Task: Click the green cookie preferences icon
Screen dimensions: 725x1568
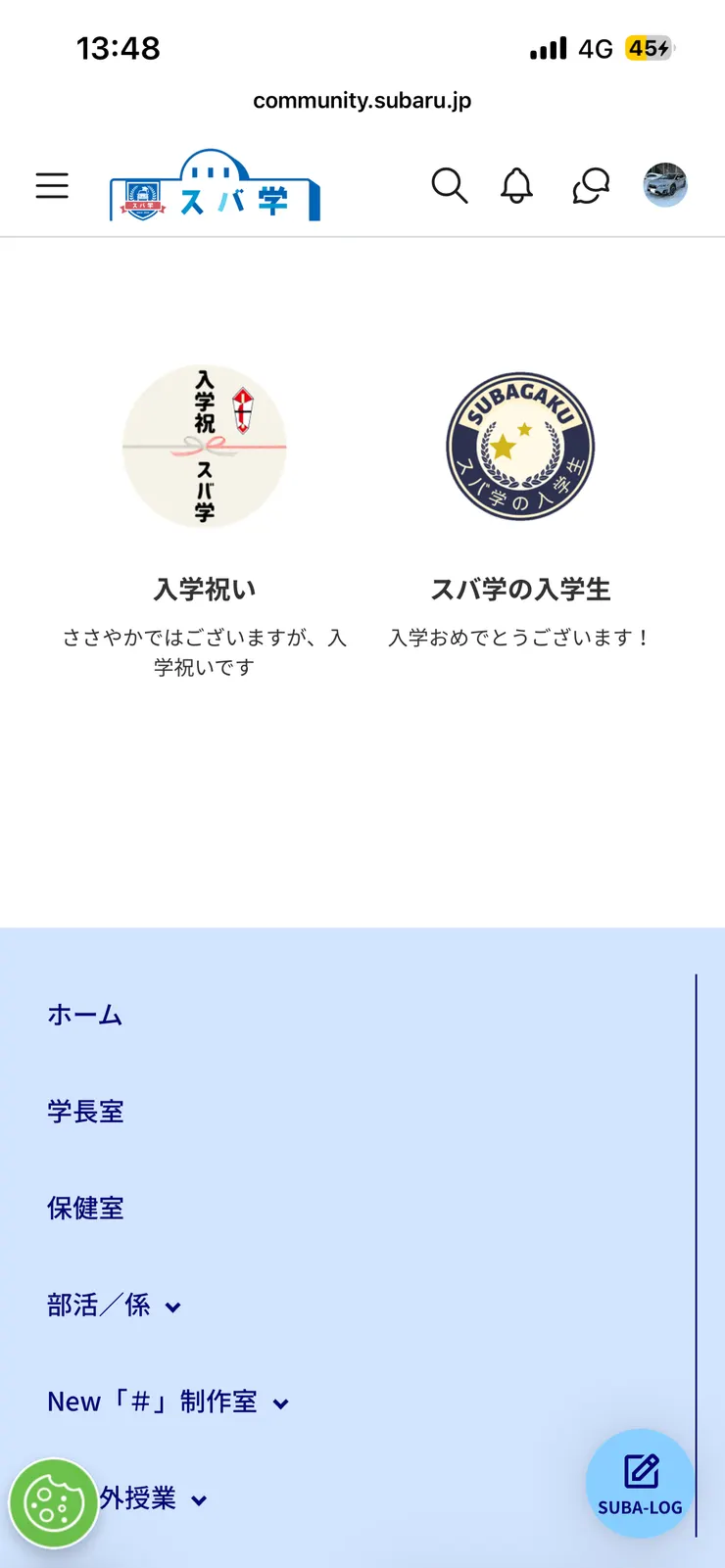Action: pos(54,1503)
